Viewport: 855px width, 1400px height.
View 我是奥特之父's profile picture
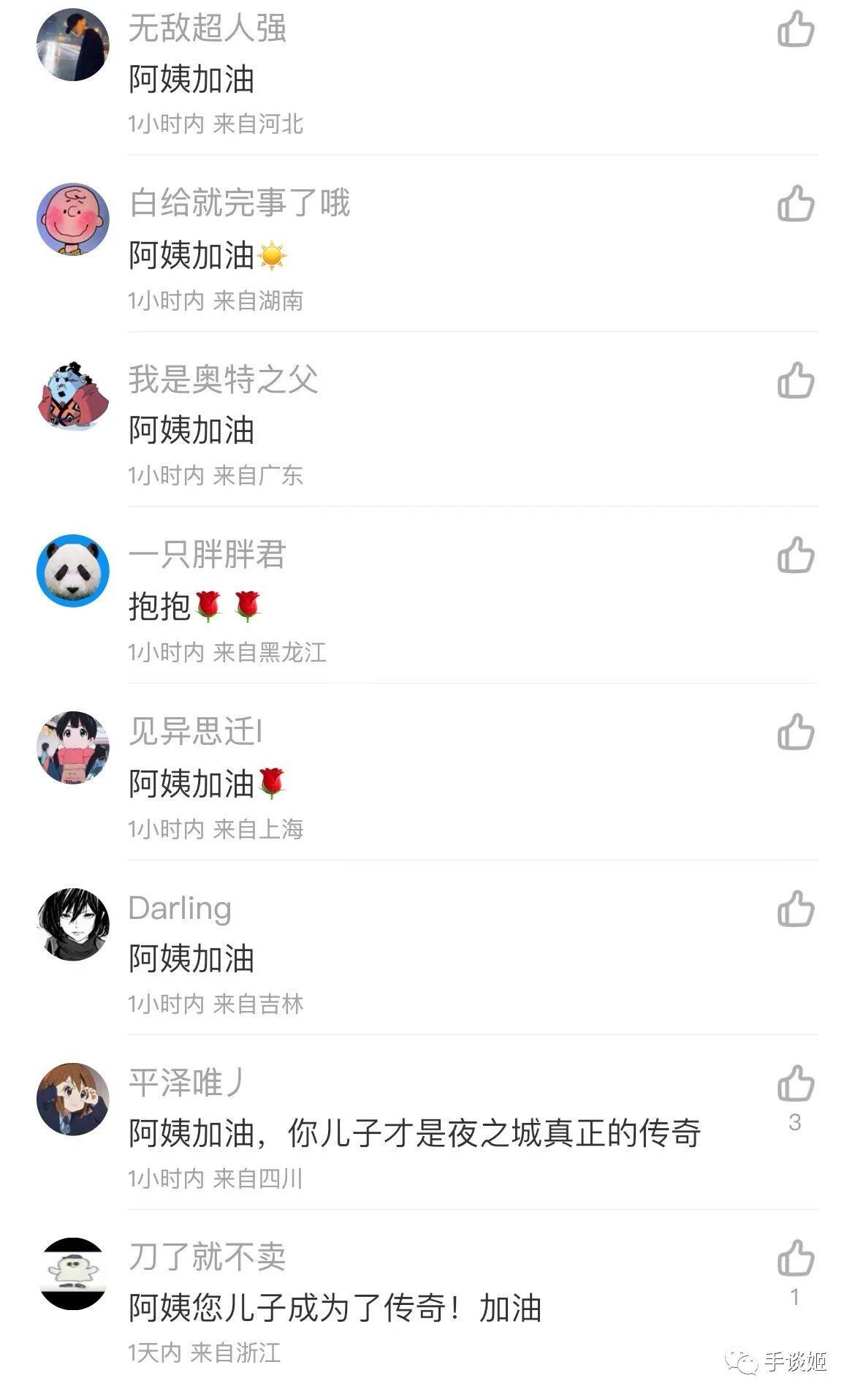pos(73,396)
